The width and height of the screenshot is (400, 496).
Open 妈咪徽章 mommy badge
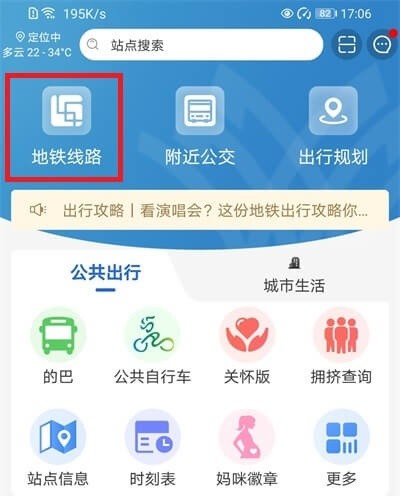[247, 448]
